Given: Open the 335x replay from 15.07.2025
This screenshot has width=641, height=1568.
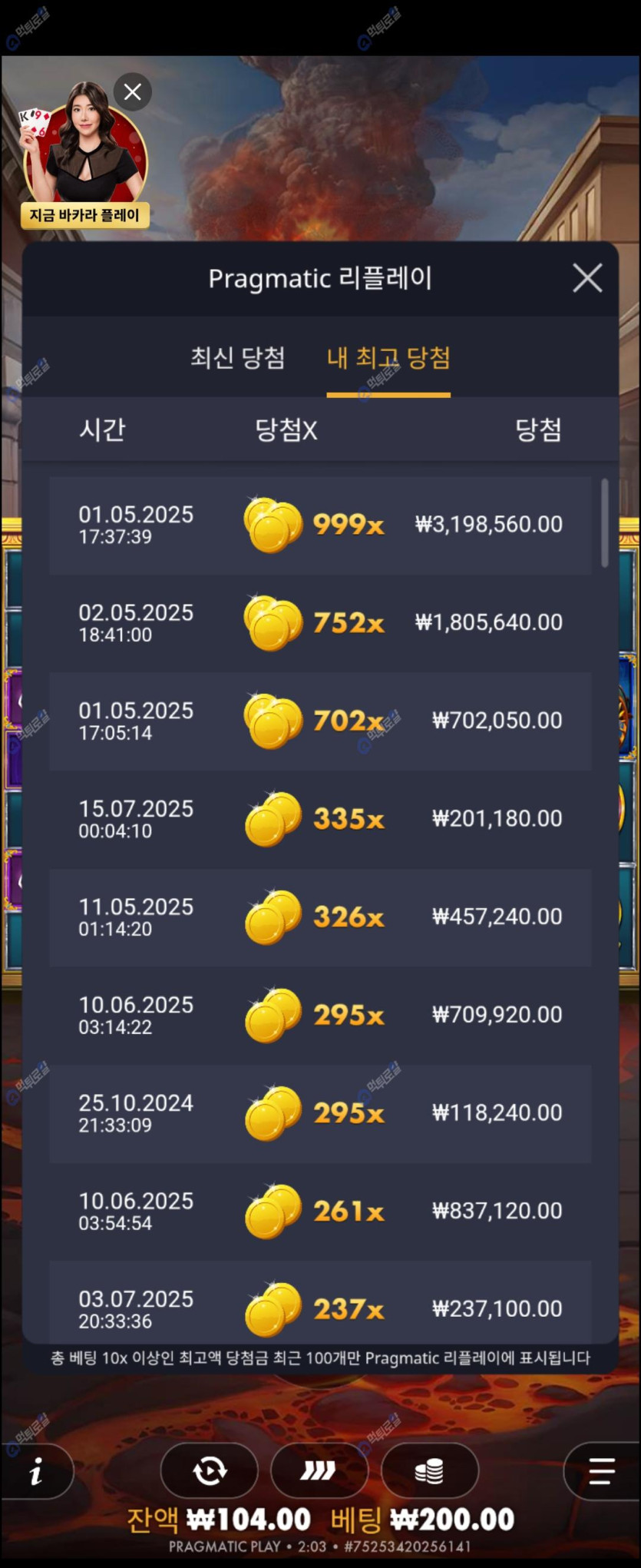Looking at the screenshot, I should point(320,819).
